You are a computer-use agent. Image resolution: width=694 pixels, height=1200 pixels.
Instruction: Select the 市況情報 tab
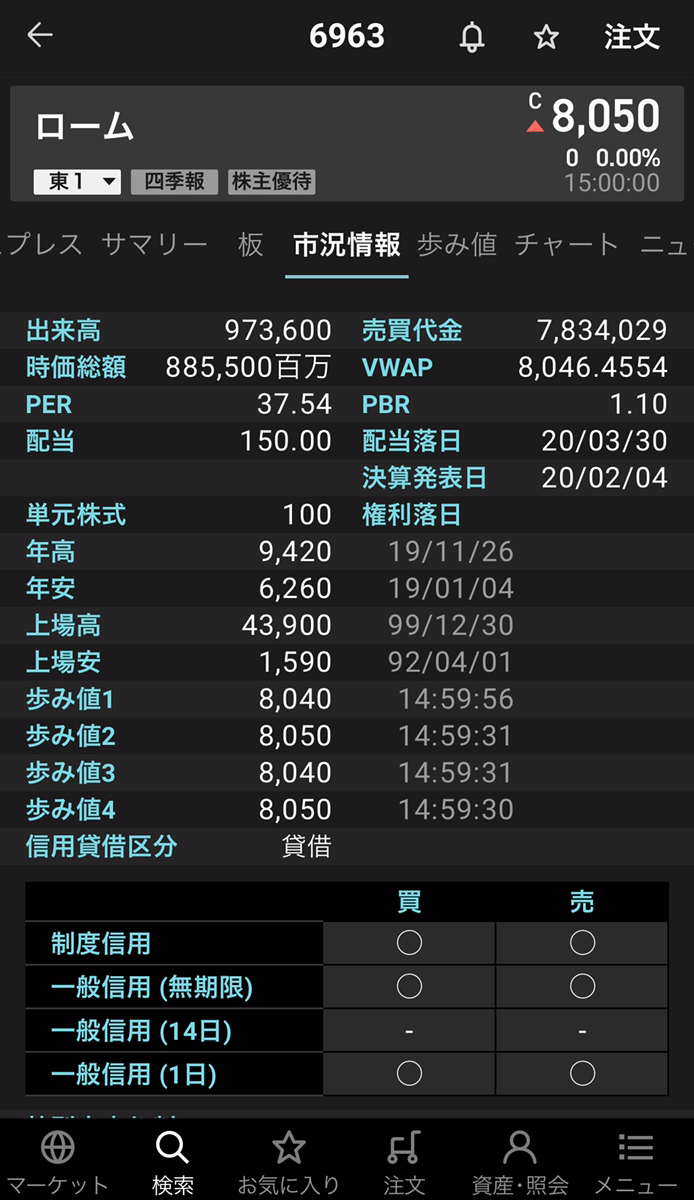(x=346, y=245)
